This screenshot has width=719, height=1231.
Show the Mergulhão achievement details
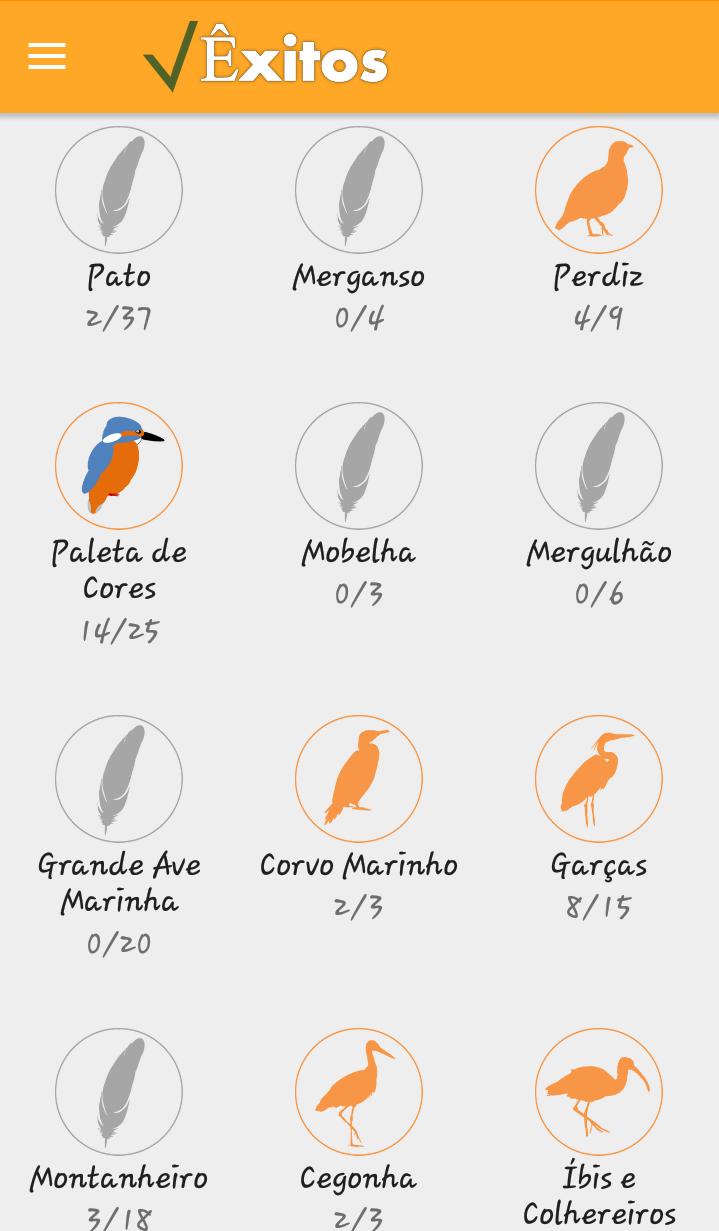click(599, 465)
